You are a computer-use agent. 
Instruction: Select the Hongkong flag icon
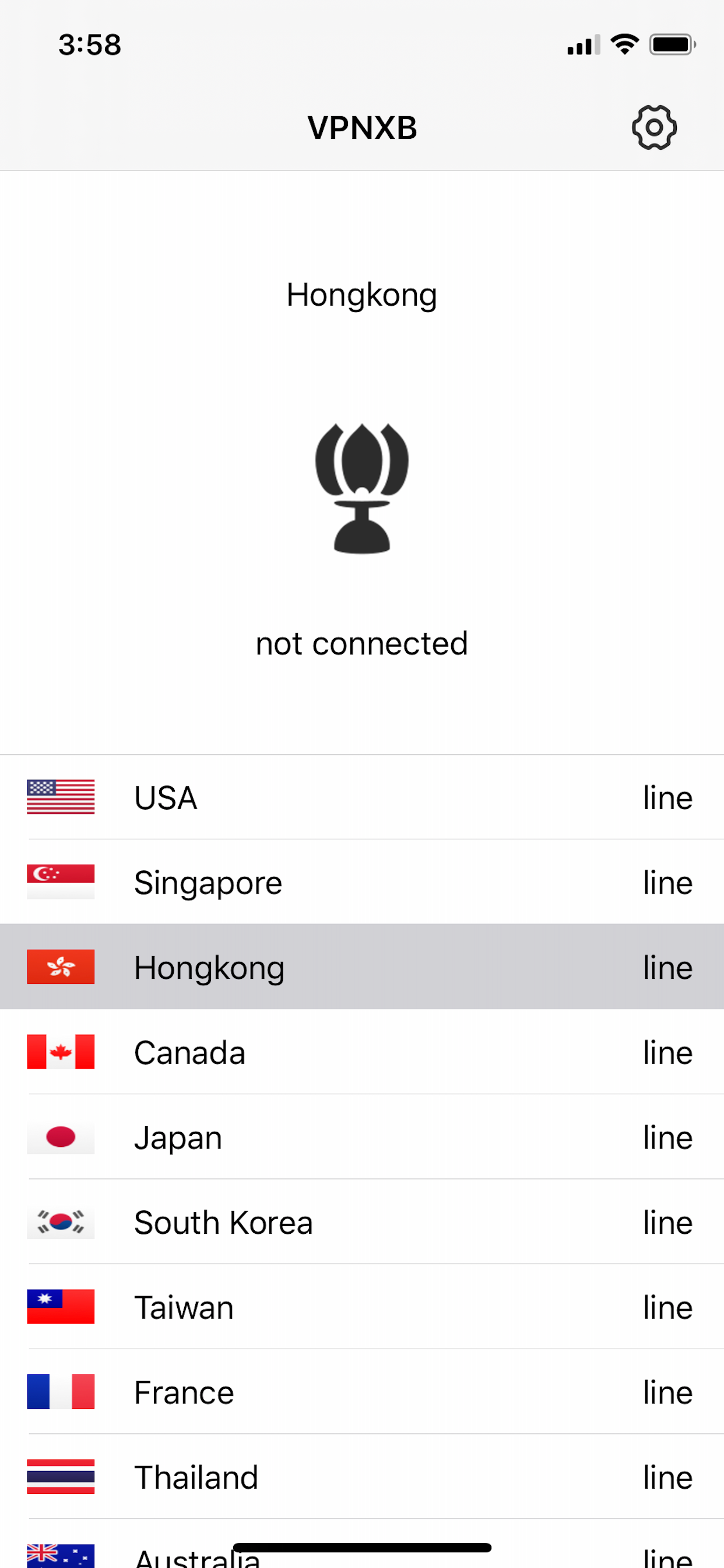[61, 967]
